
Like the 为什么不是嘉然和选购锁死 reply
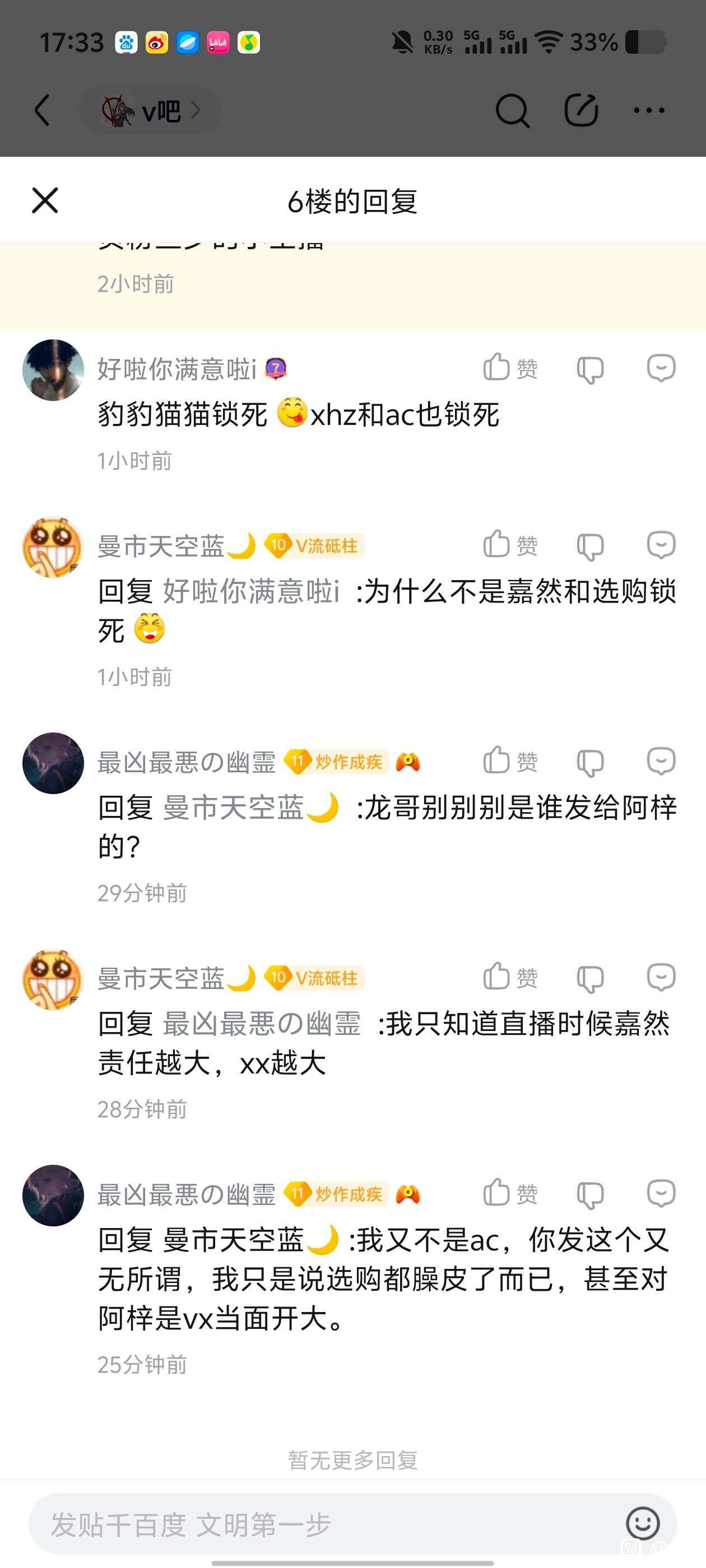point(509,545)
